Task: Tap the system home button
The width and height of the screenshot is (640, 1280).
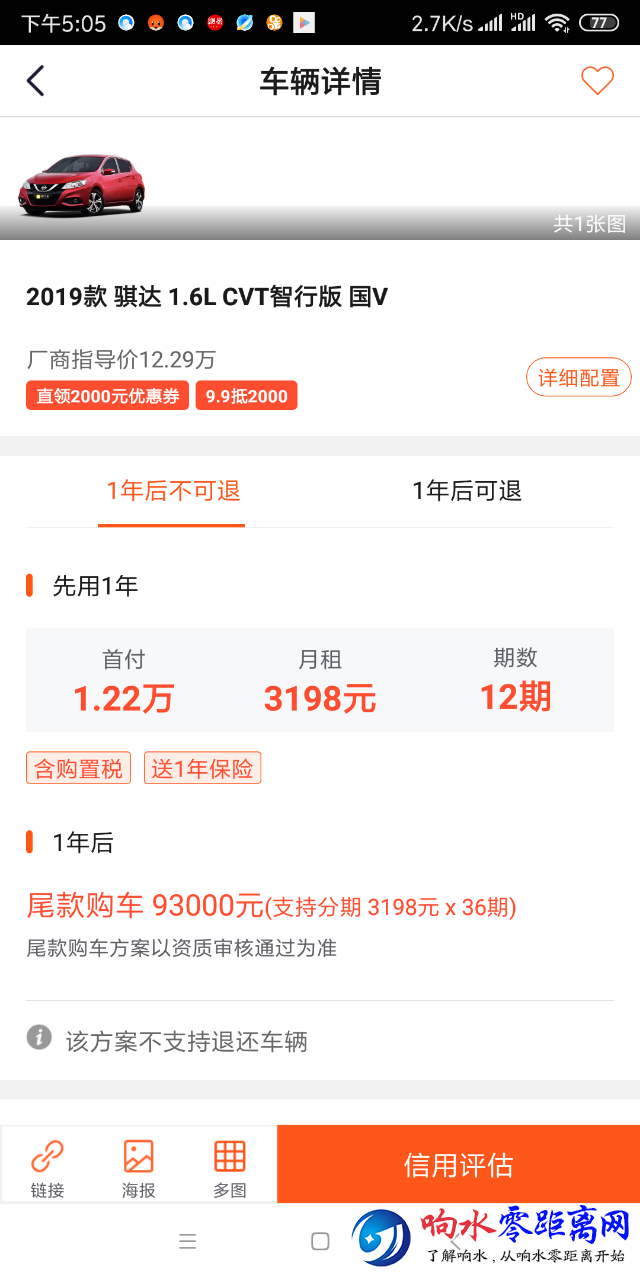Action: pos(320,1241)
